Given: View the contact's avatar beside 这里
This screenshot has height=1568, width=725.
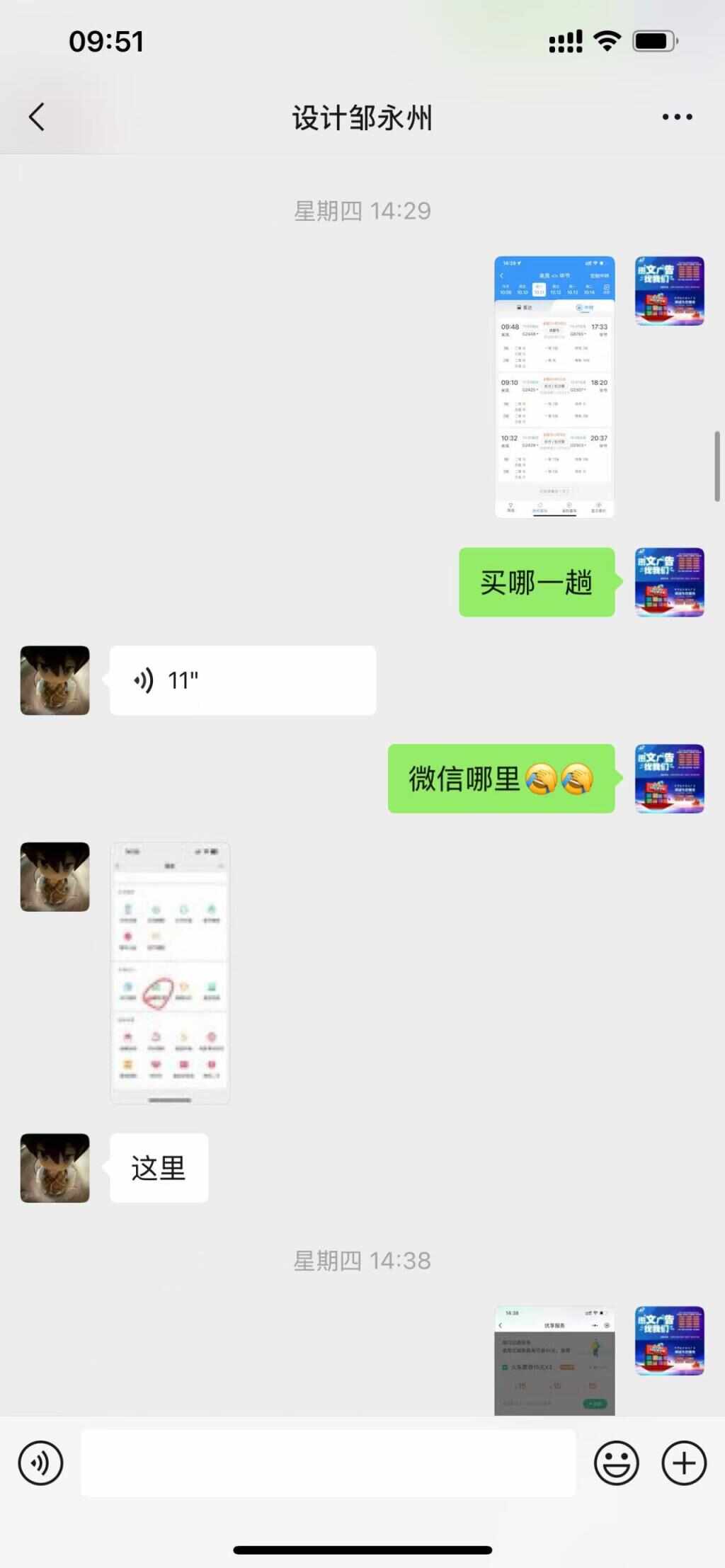Looking at the screenshot, I should tap(55, 1168).
